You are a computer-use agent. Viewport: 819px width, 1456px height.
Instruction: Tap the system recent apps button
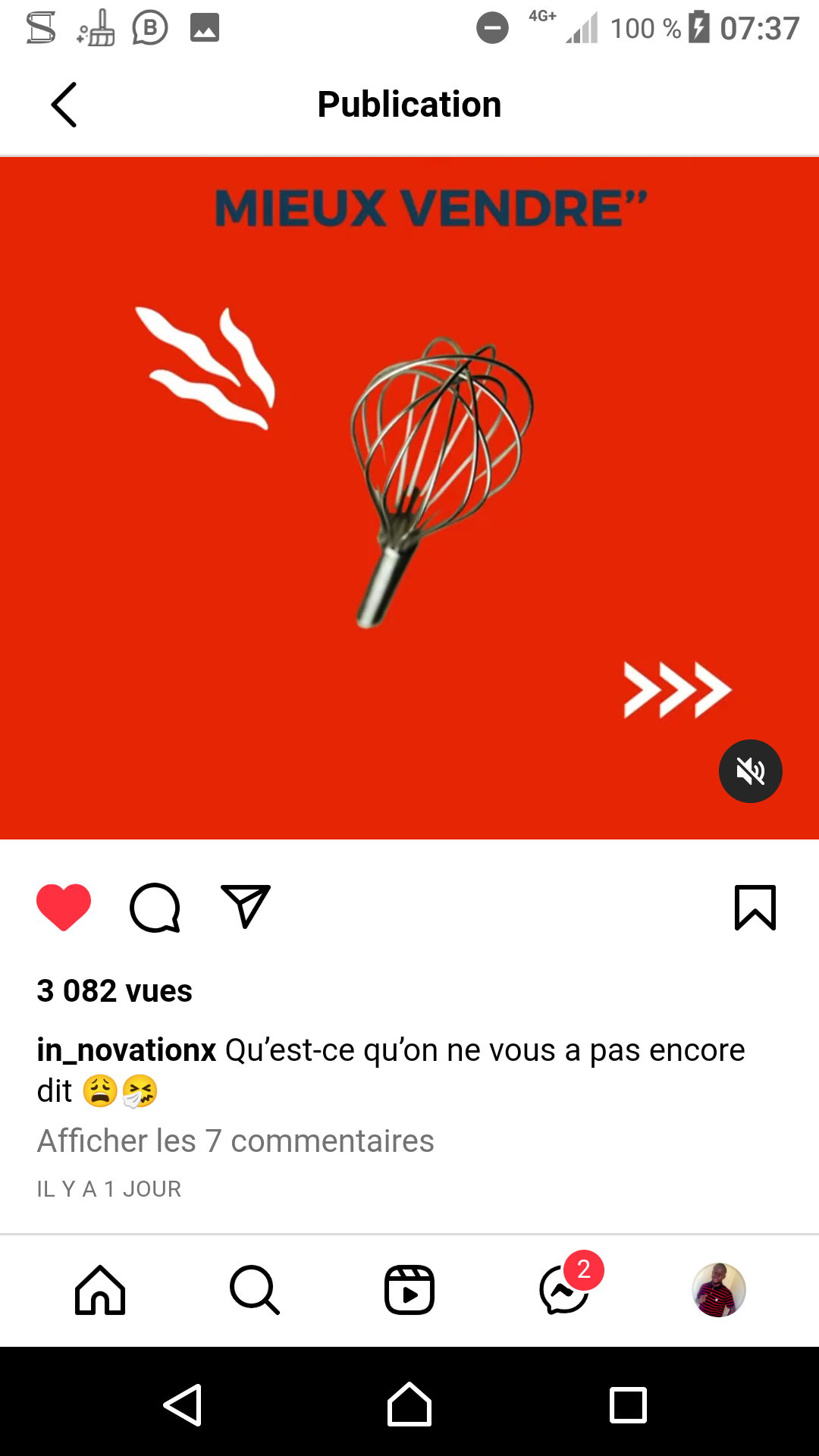pyautogui.click(x=628, y=1405)
